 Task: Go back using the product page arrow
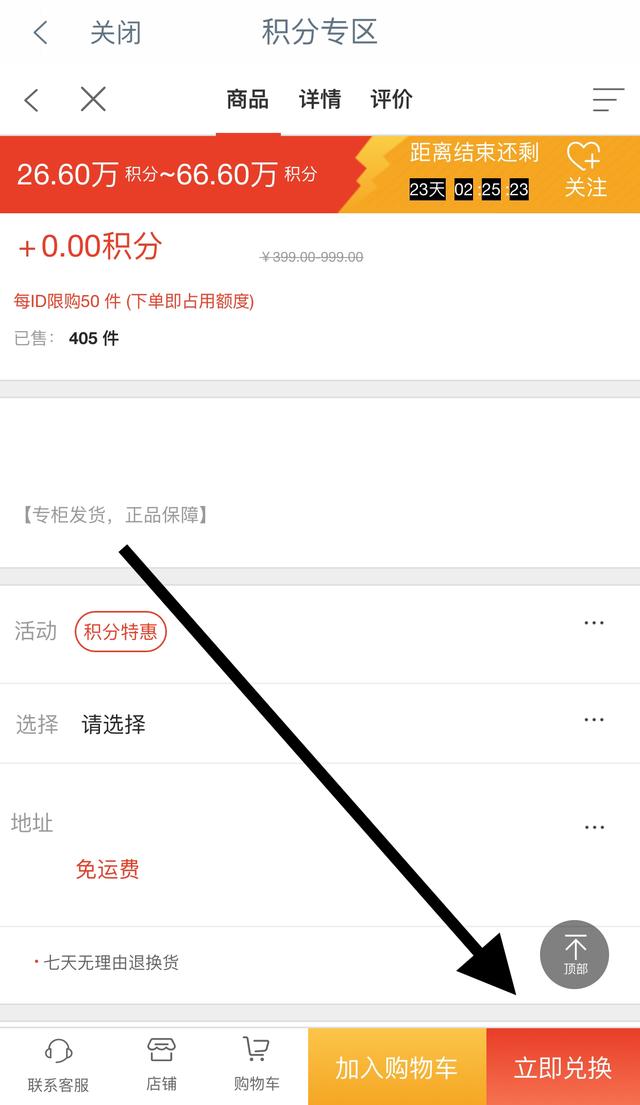[x=32, y=99]
